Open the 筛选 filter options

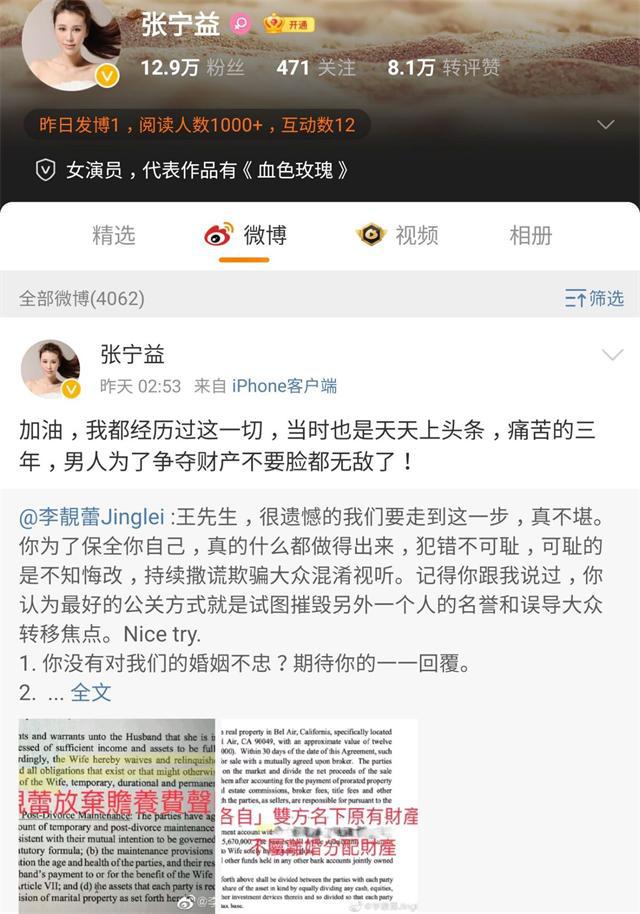click(594, 298)
